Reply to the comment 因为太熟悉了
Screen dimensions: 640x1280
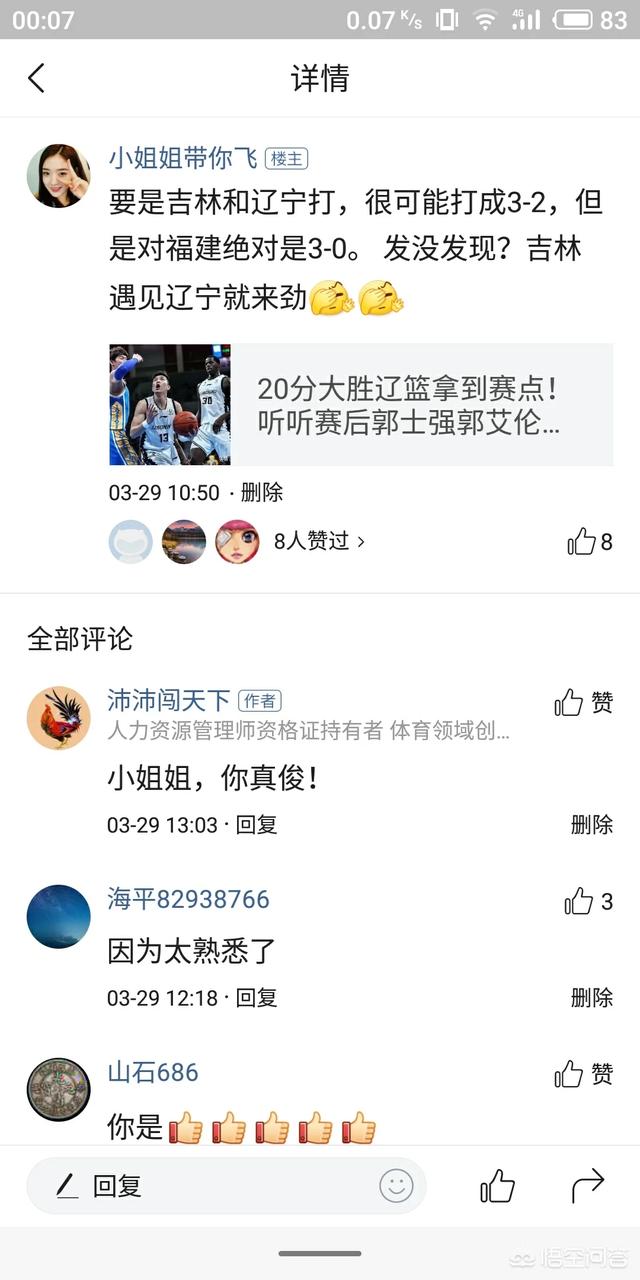[x=256, y=997]
